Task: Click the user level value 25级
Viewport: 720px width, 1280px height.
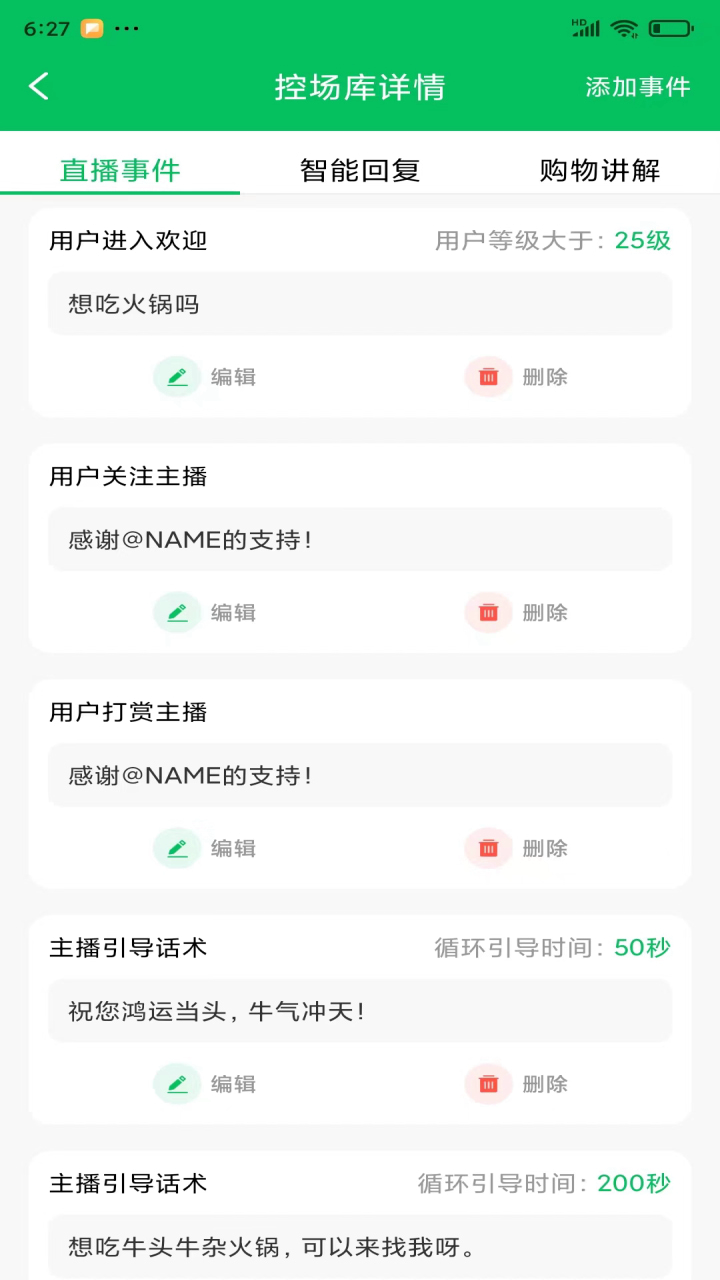Action: 643,240
